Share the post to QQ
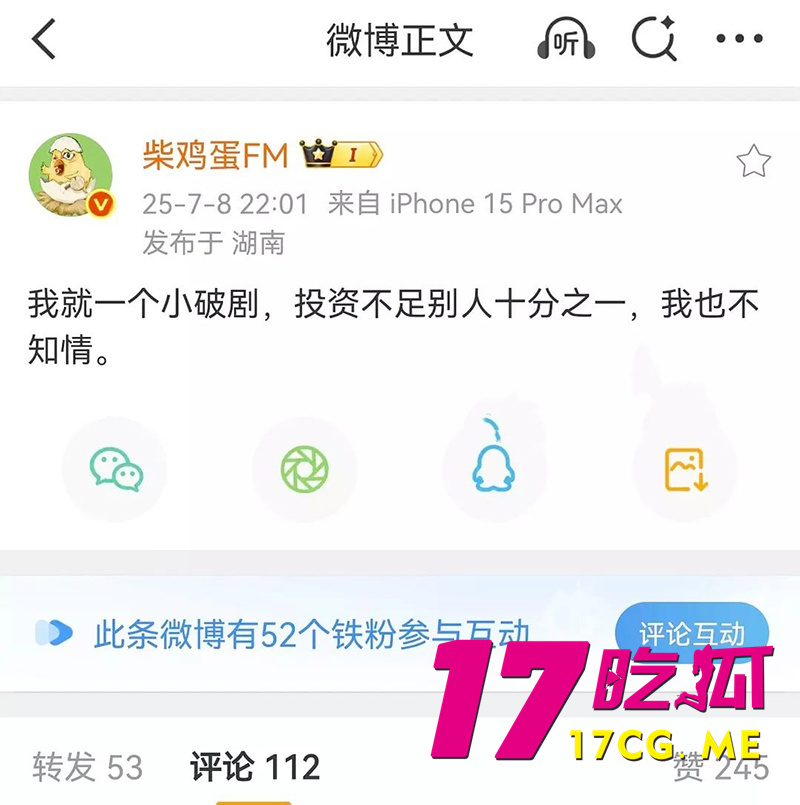 click(x=495, y=468)
